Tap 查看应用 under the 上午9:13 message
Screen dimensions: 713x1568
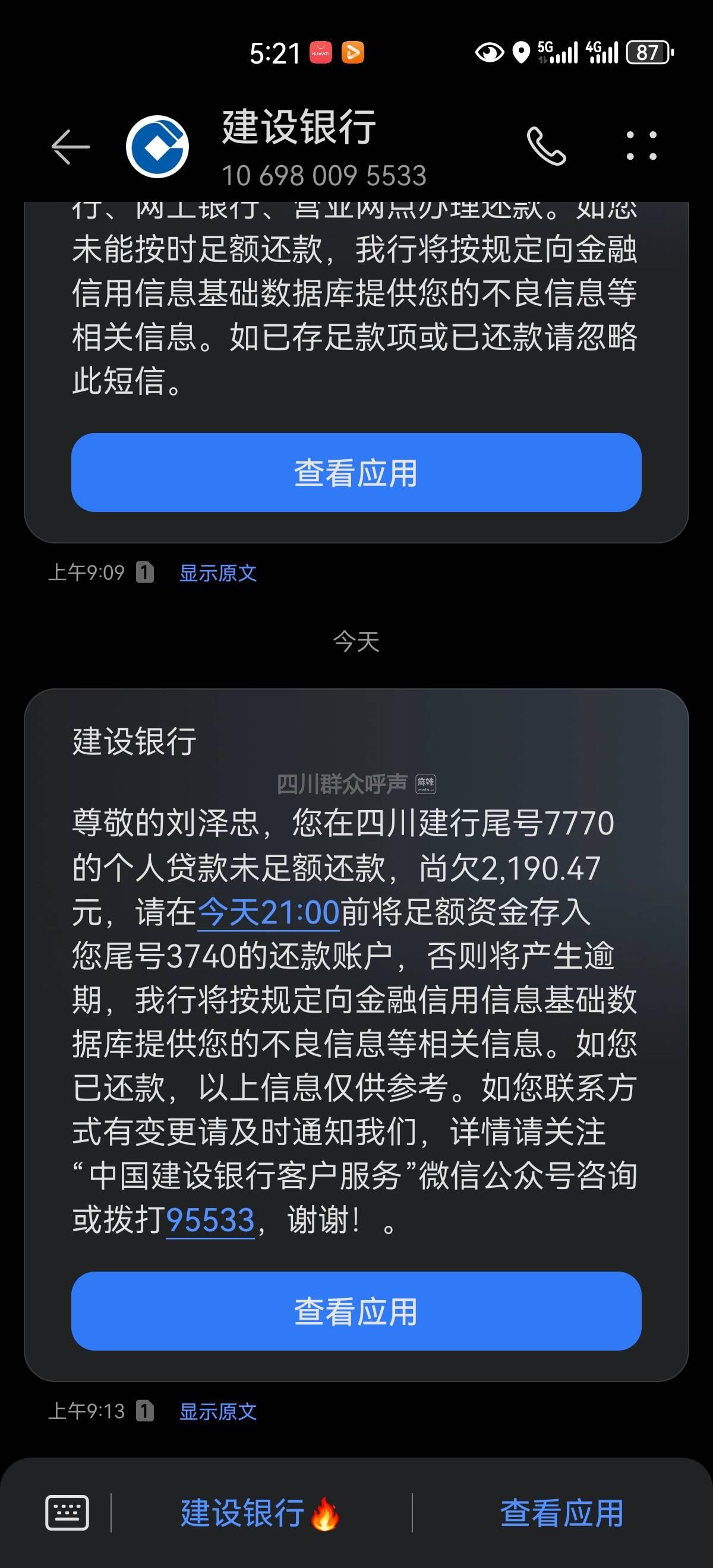coord(356,1312)
